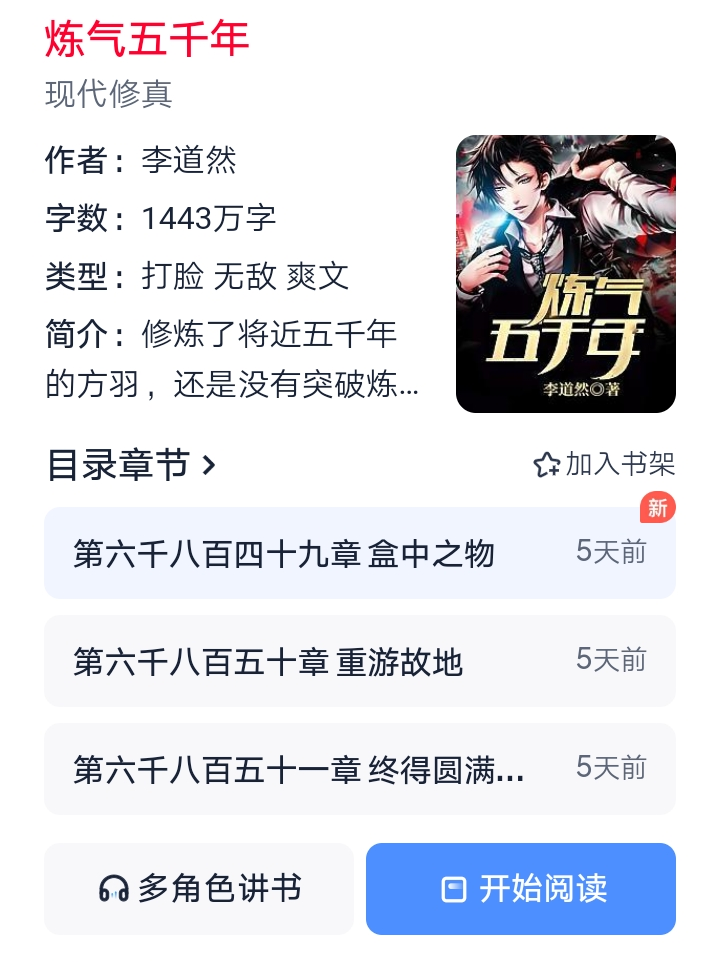Open the 目录章节 chapter list
720x962 pixels.
131,465
